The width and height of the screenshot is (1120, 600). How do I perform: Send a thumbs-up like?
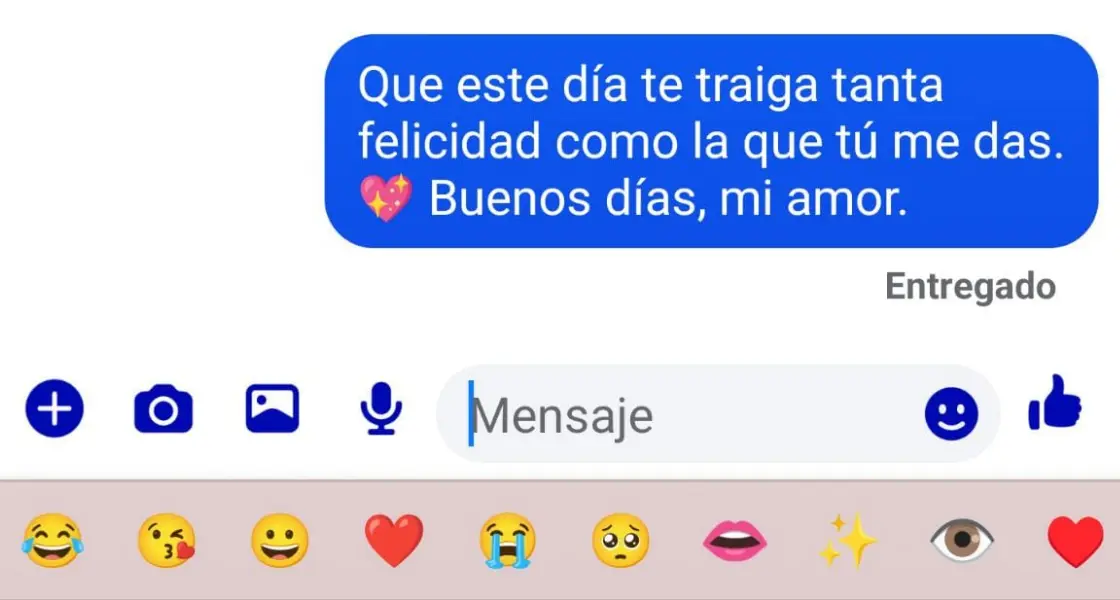(1055, 405)
